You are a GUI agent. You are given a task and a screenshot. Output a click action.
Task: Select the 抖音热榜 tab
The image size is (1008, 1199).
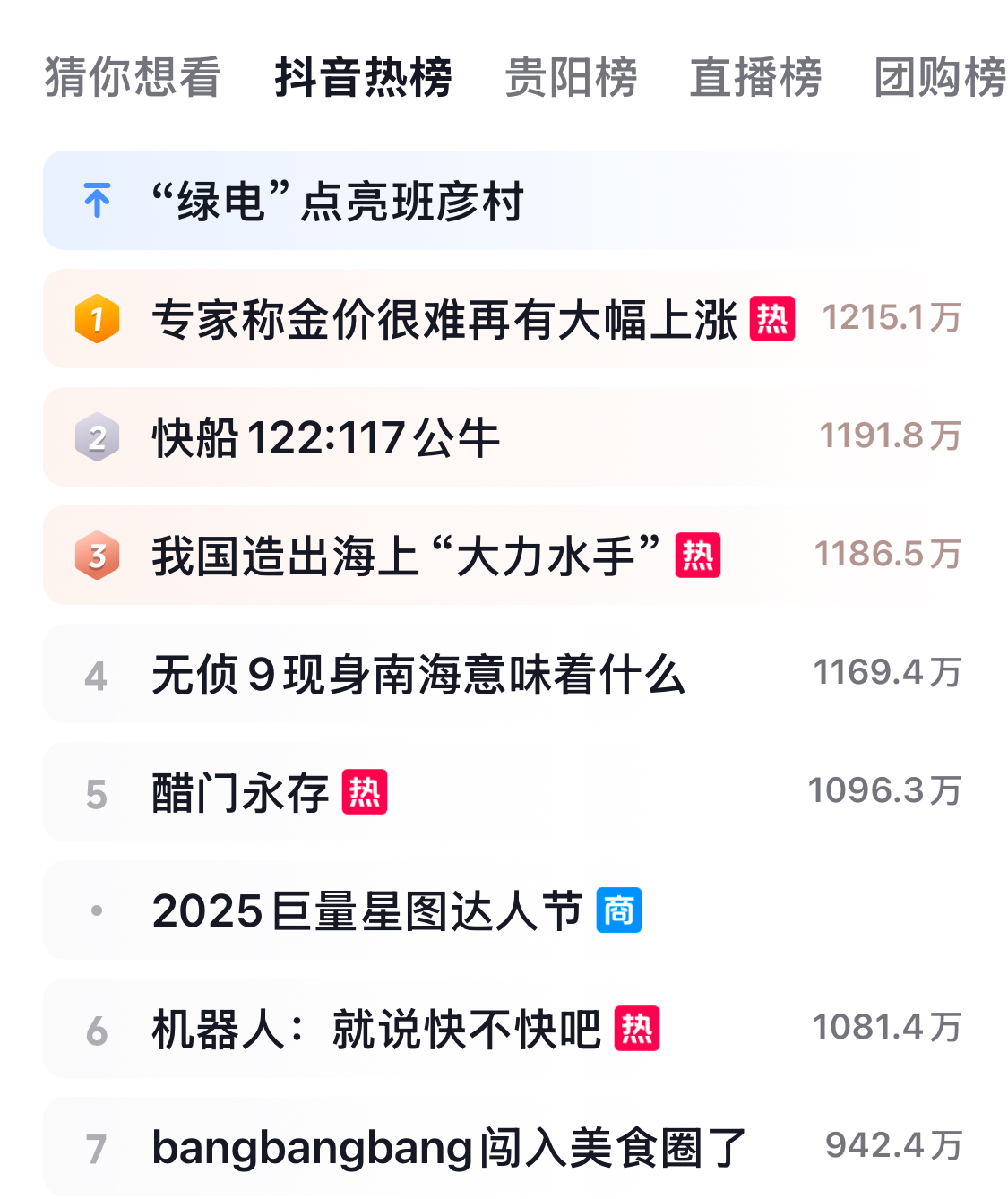363,77
